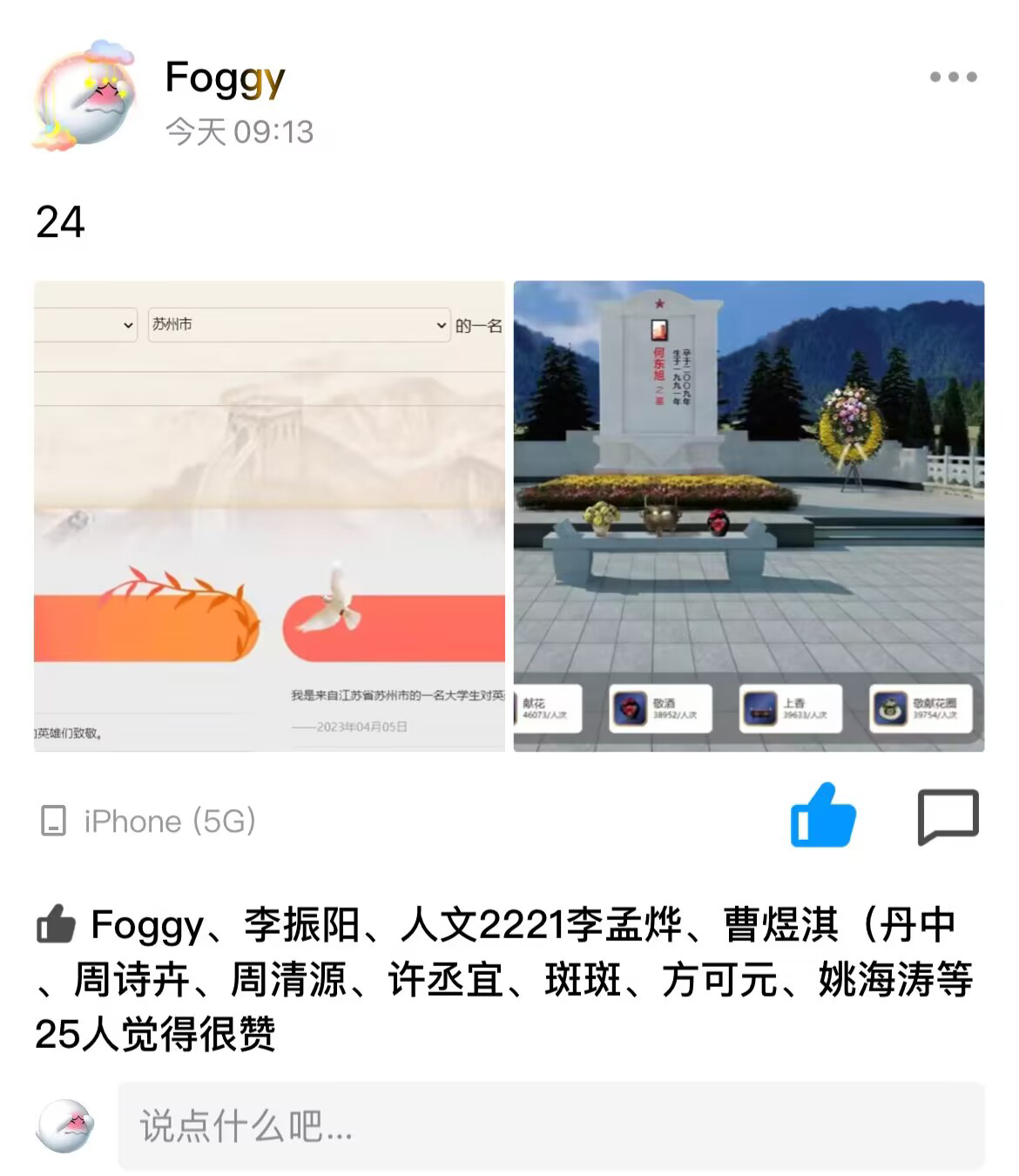Viewport: 1019px width, 1176px height.
Task: Toggle the blue thumbs-up like
Action: pyautogui.click(x=822, y=815)
